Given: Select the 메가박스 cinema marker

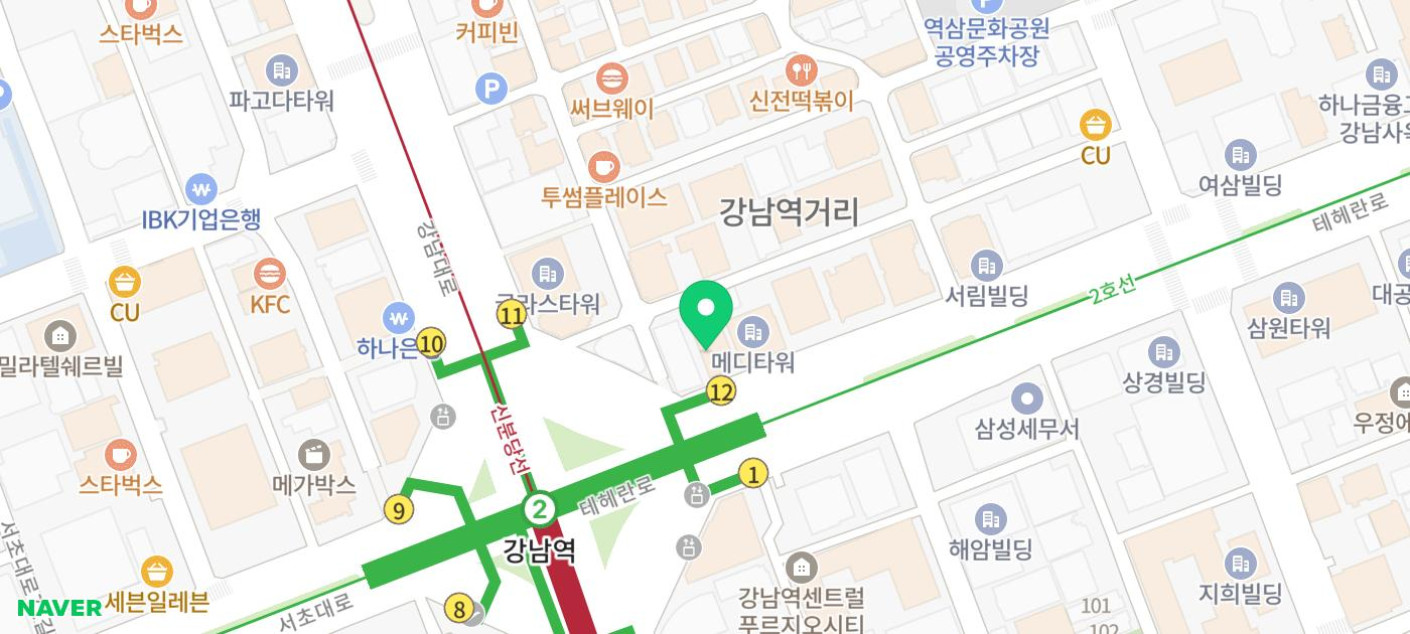Looking at the screenshot, I should pyautogui.click(x=314, y=455).
